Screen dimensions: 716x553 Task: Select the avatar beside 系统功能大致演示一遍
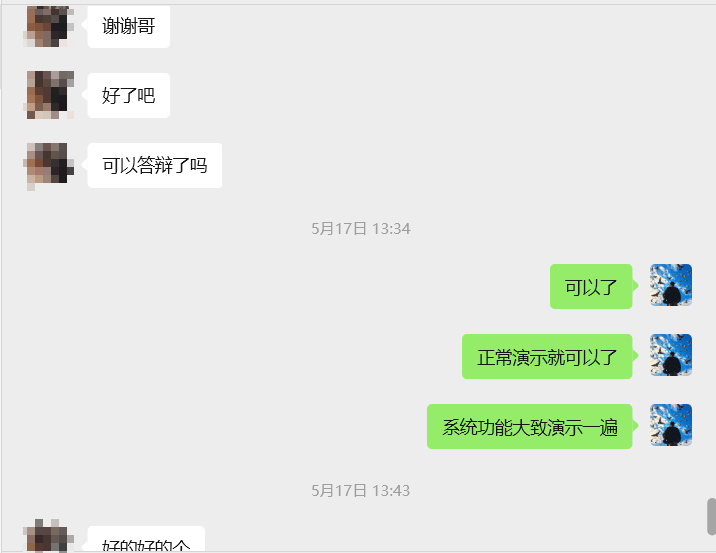[671, 425]
